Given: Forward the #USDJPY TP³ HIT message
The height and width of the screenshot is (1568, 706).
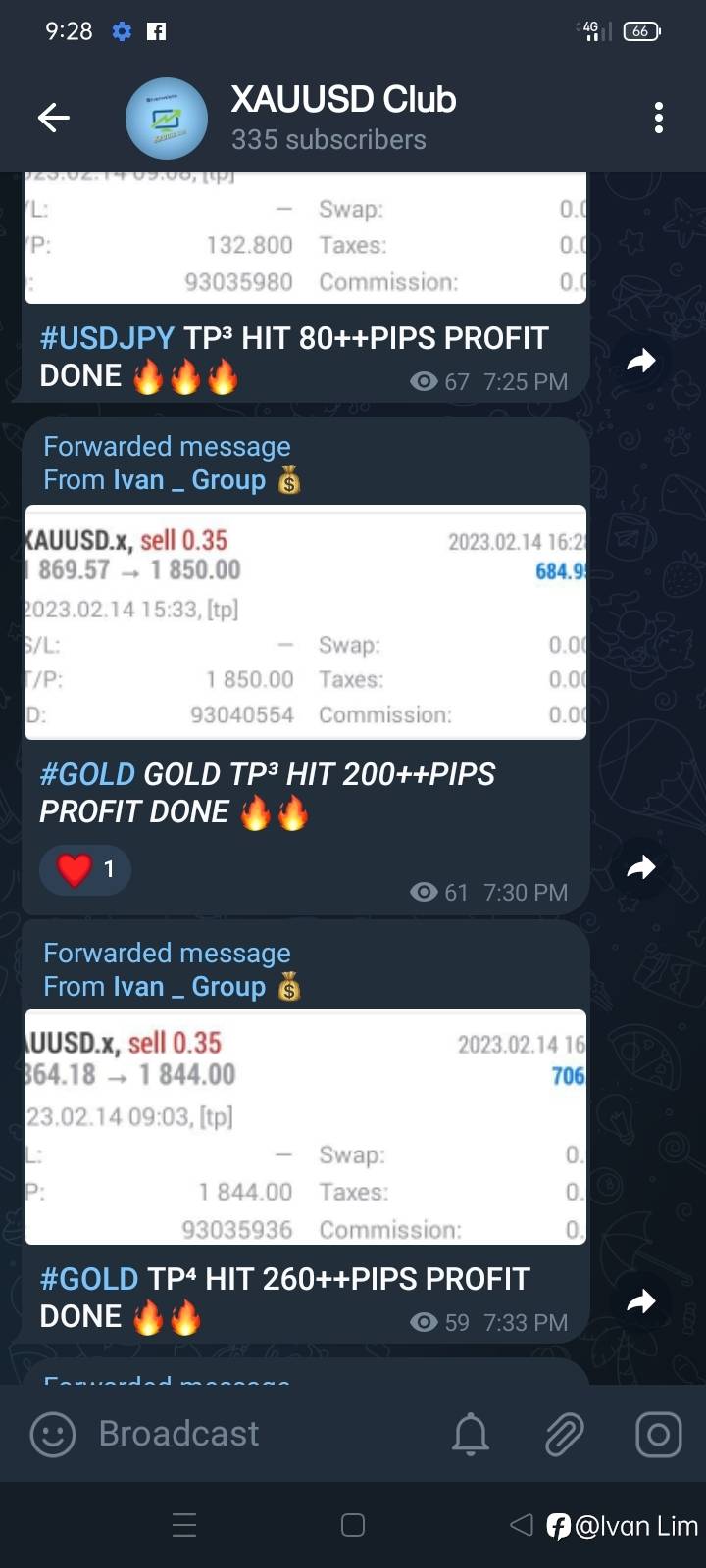Looking at the screenshot, I should [x=641, y=362].
